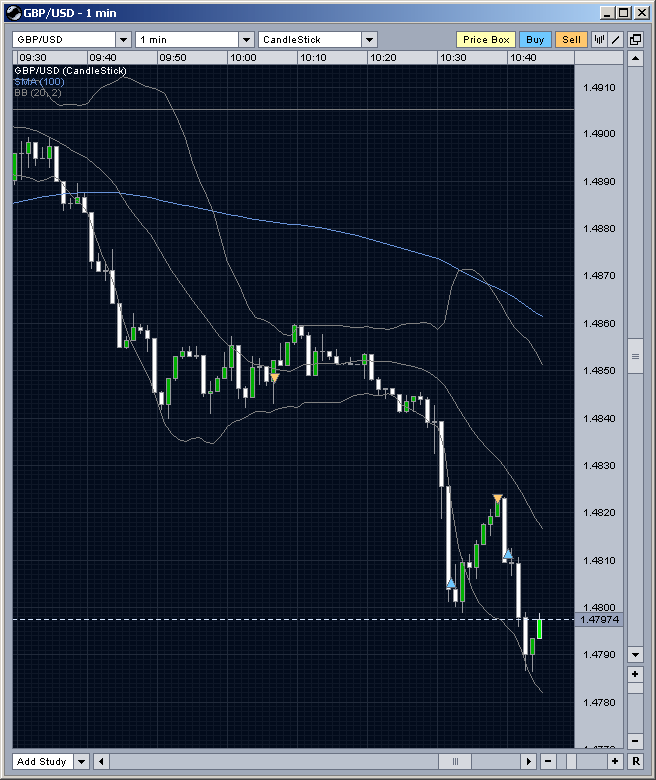The width and height of the screenshot is (656, 780).
Task: Hit the Sell button
Action: 571,40
